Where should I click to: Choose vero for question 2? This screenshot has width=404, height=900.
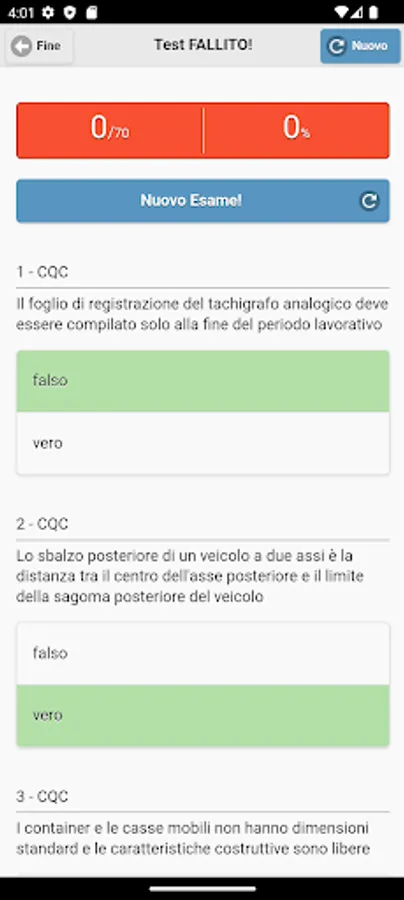click(x=203, y=715)
